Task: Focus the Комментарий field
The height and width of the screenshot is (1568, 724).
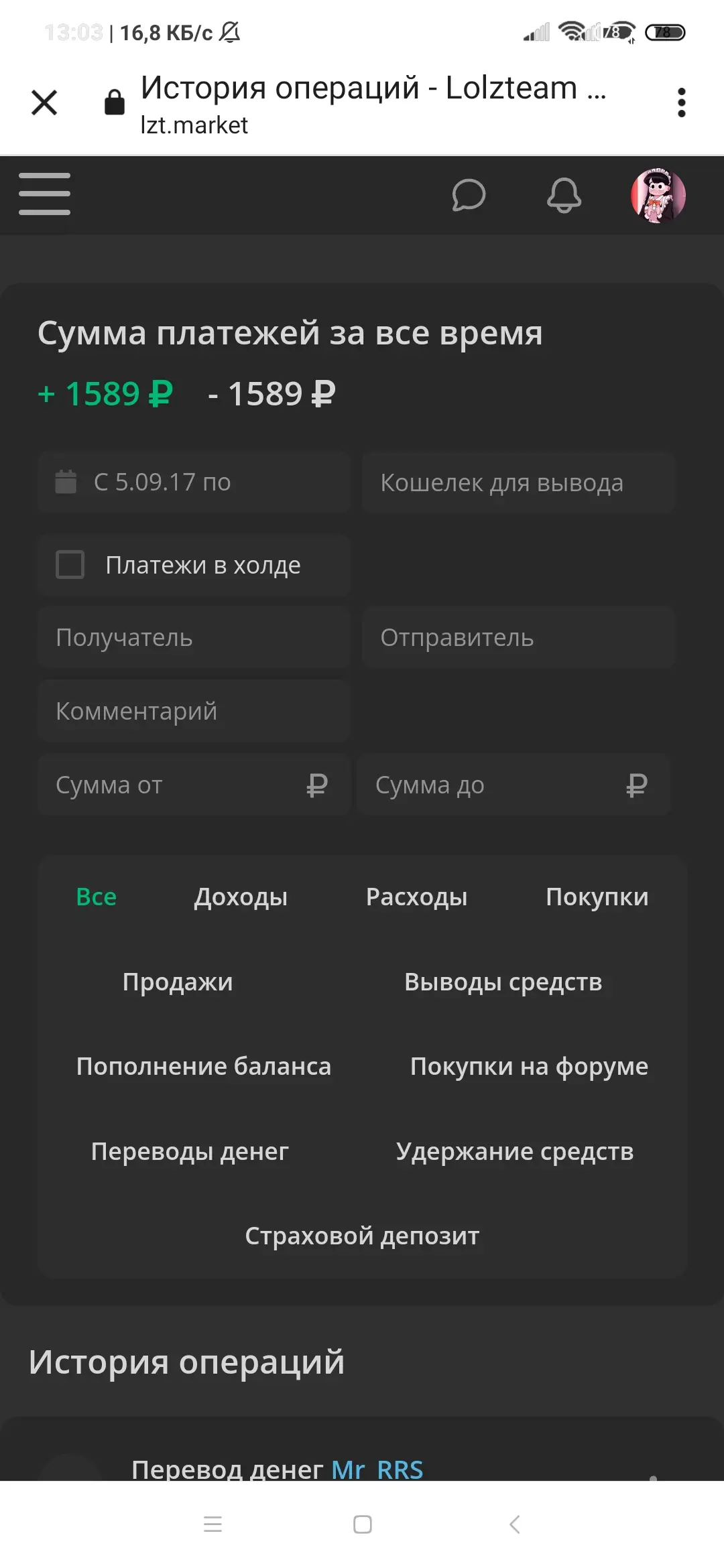Action: 194,711
